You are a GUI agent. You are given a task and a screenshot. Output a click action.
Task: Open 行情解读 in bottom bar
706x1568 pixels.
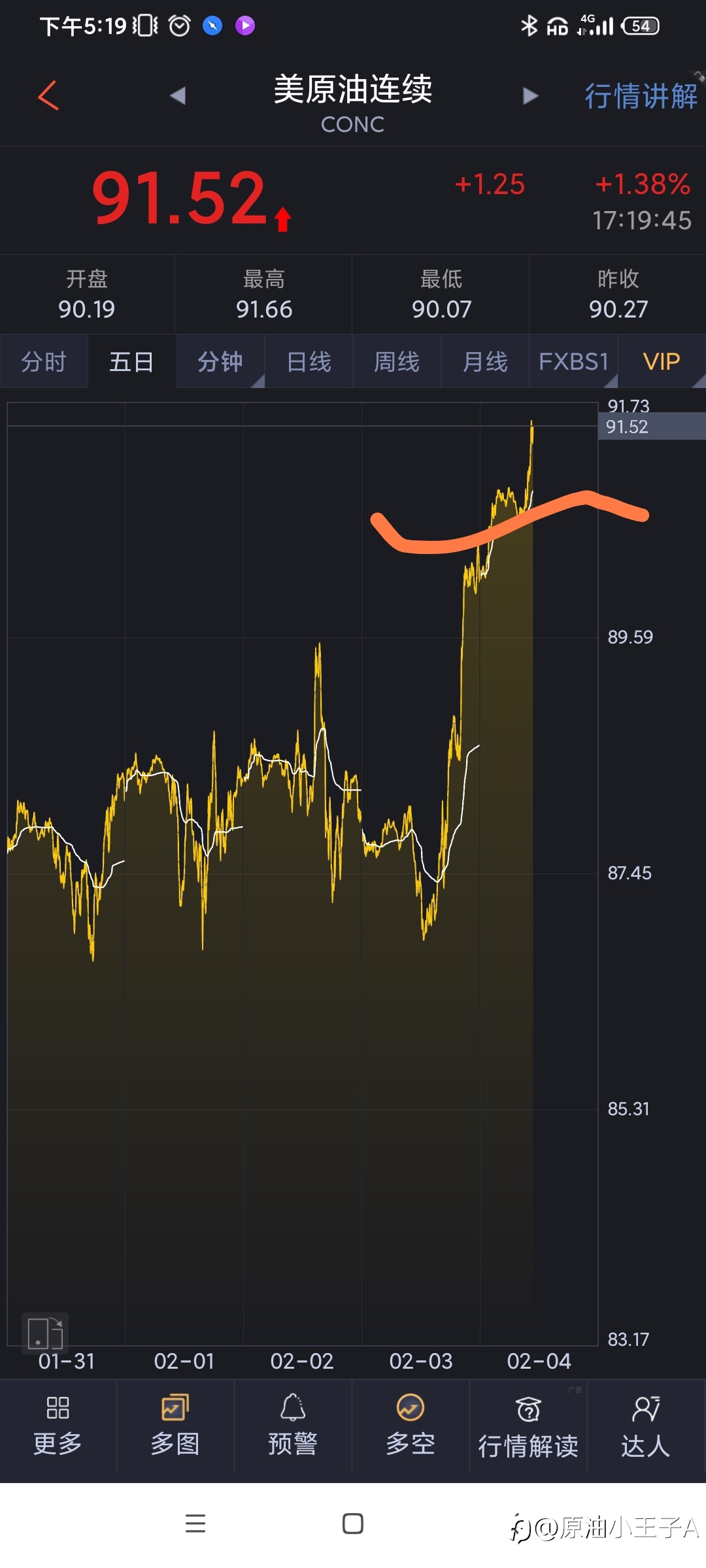pos(528,1426)
